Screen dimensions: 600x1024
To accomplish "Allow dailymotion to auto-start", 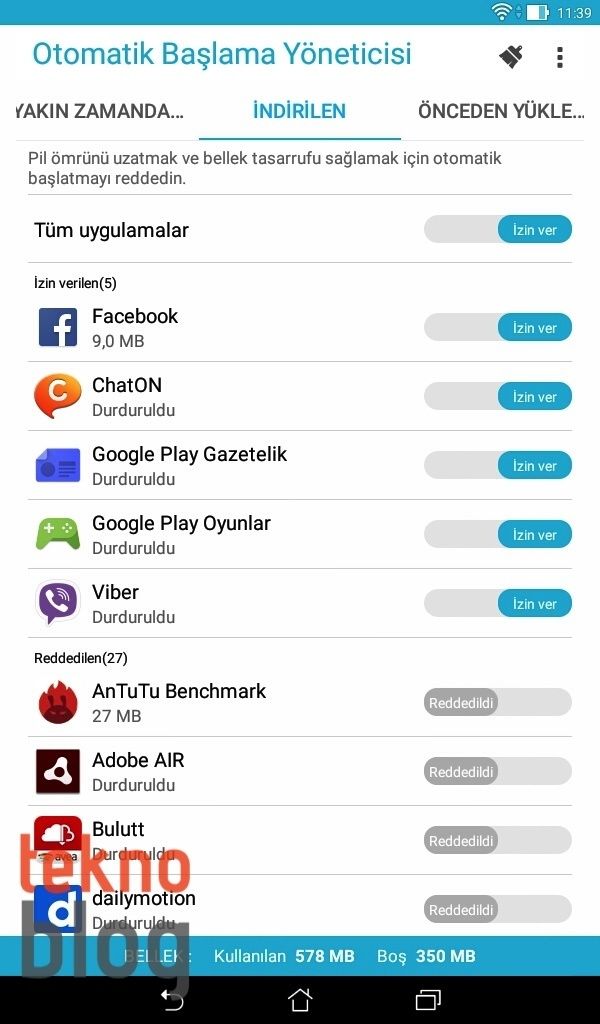I will 498,910.
